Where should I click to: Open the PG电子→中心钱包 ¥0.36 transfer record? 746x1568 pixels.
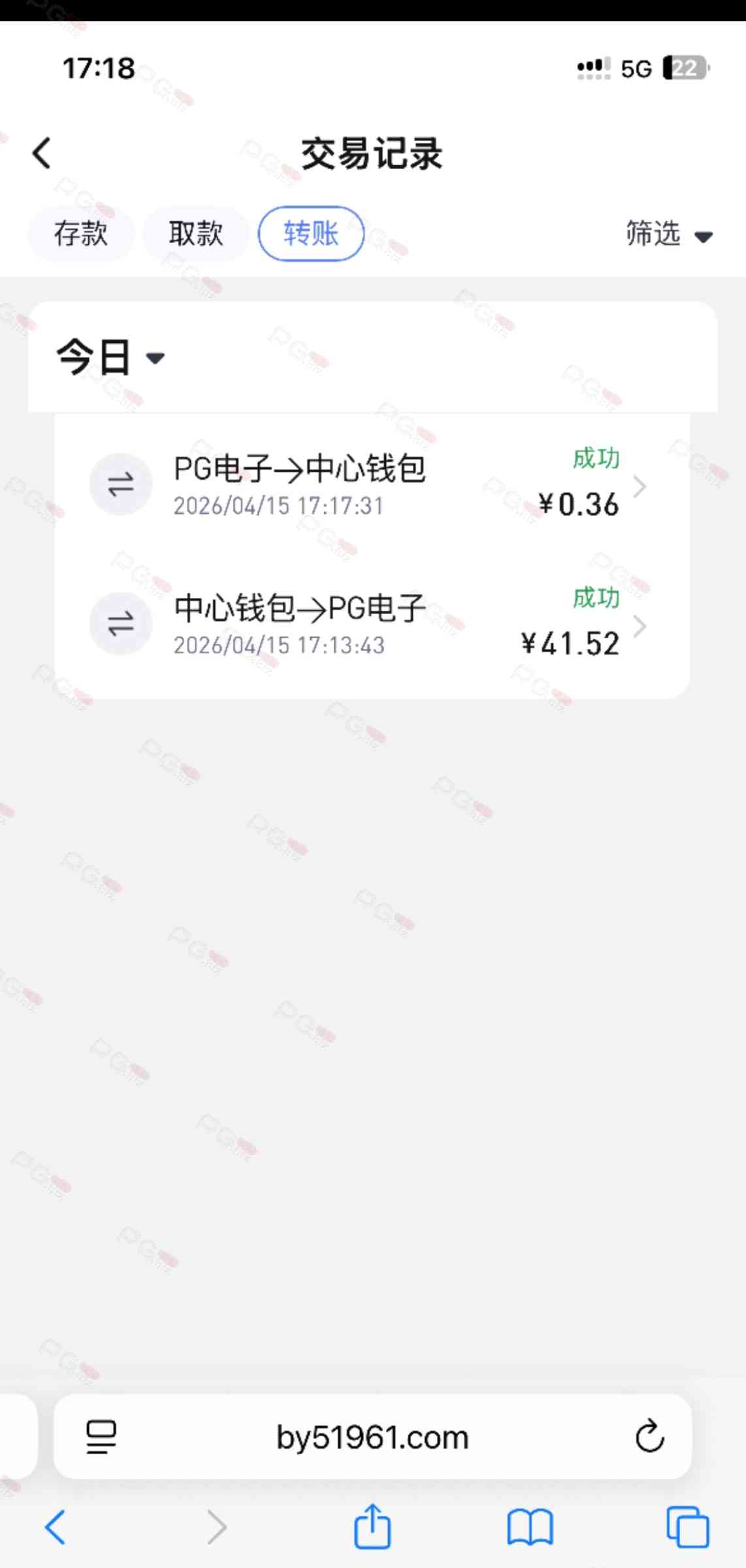coord(372,485)
